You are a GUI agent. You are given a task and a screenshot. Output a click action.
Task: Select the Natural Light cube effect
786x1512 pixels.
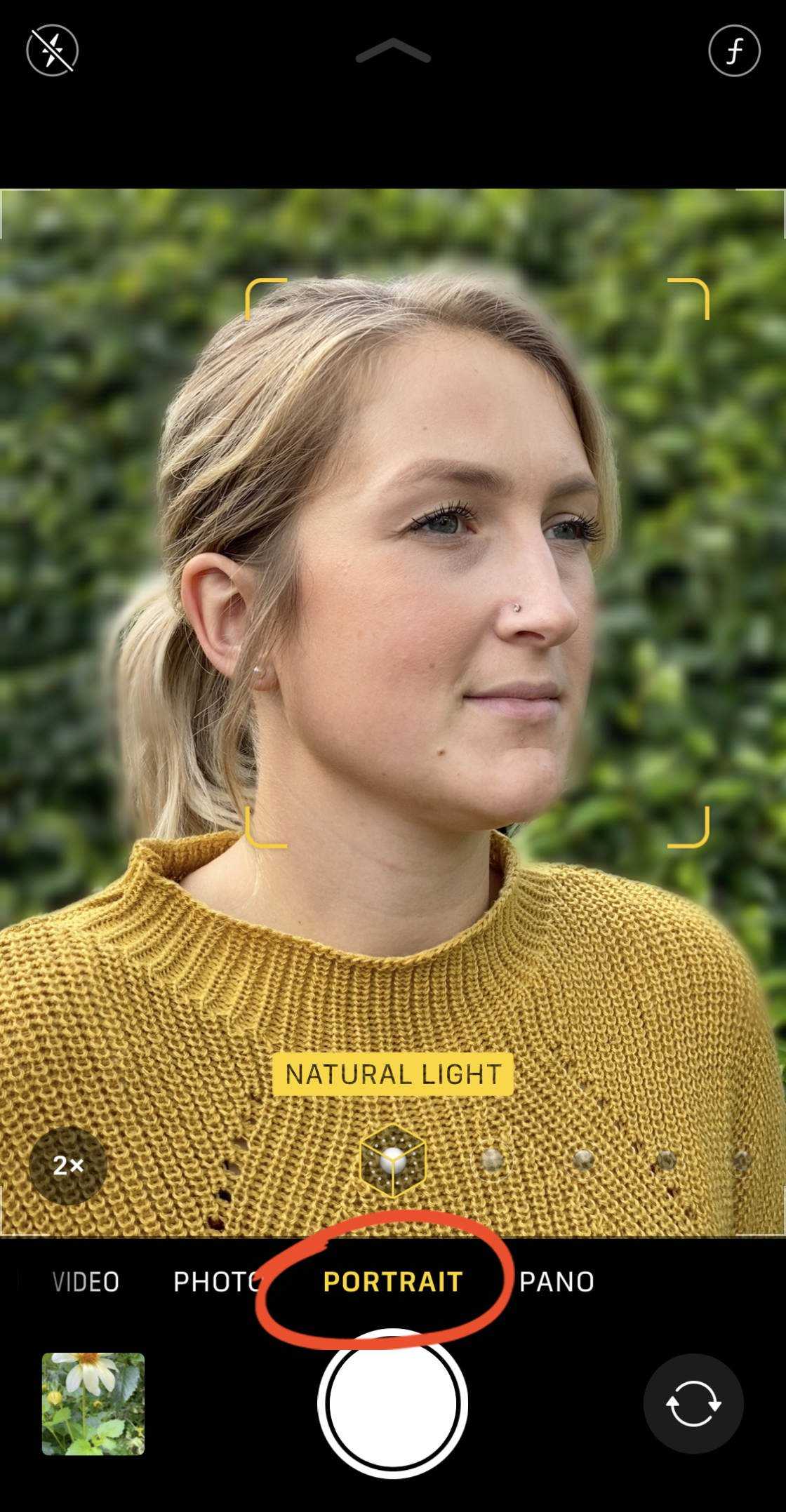point(392,1161)
